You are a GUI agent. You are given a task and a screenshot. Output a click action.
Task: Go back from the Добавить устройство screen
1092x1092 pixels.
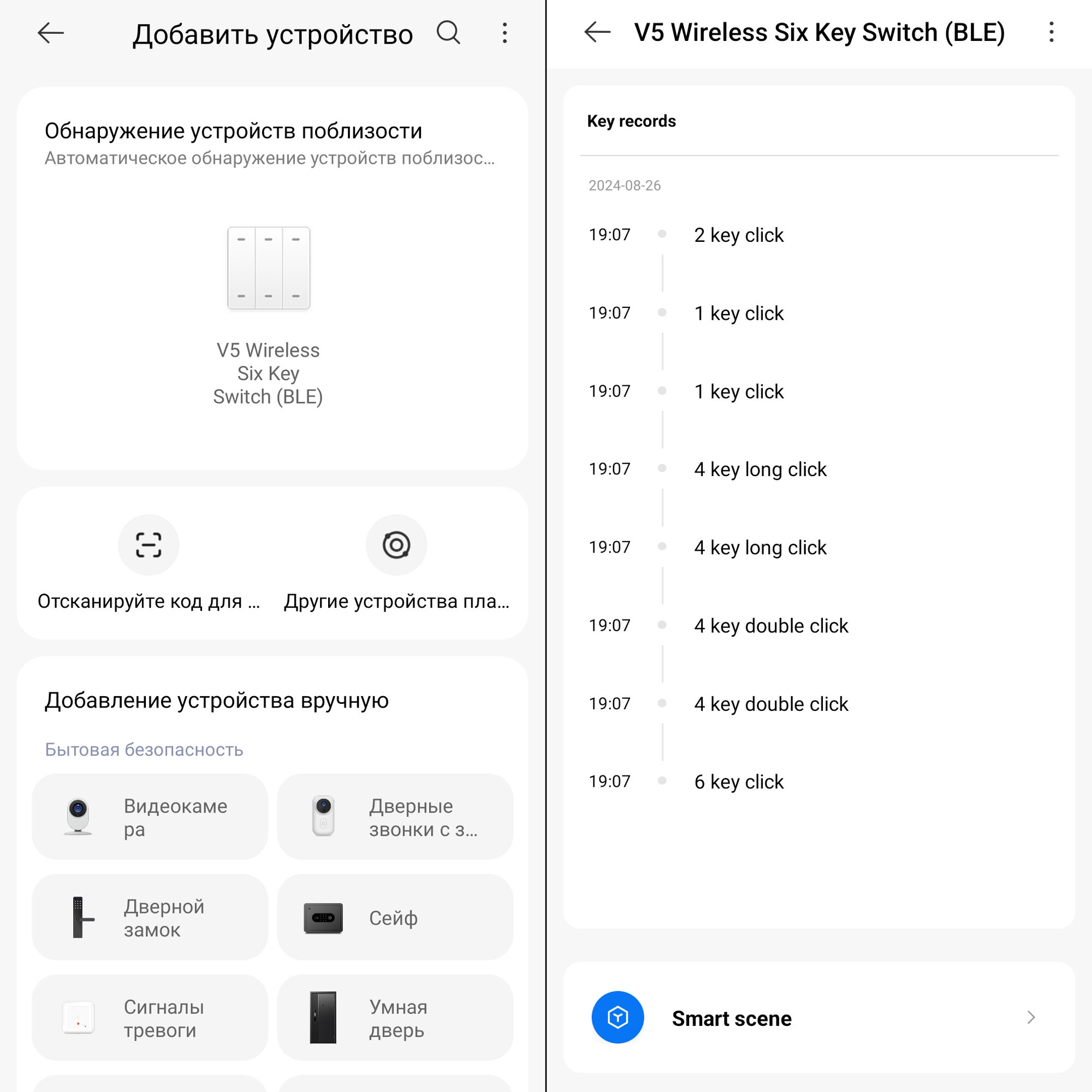pos(51,33)
